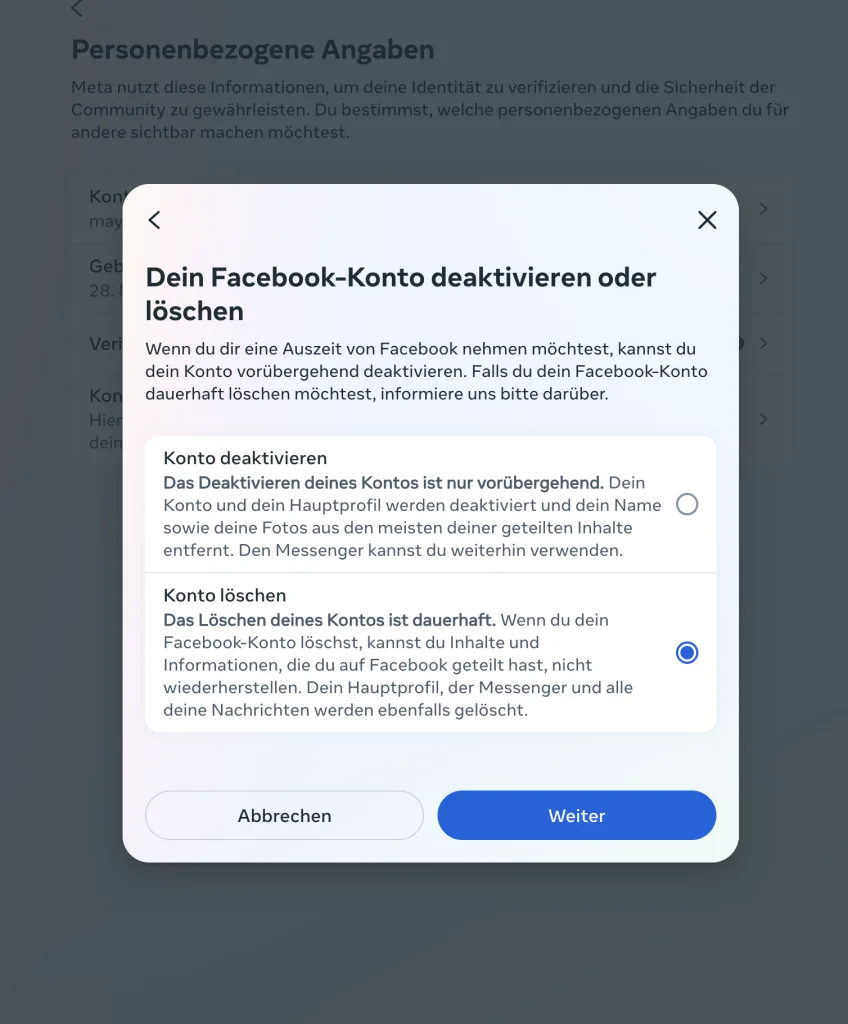Viewport: 848px width, 1024px height.
Task: Tap the Abbrechen button
Action: pyautogui.click(x=284, y=815)
